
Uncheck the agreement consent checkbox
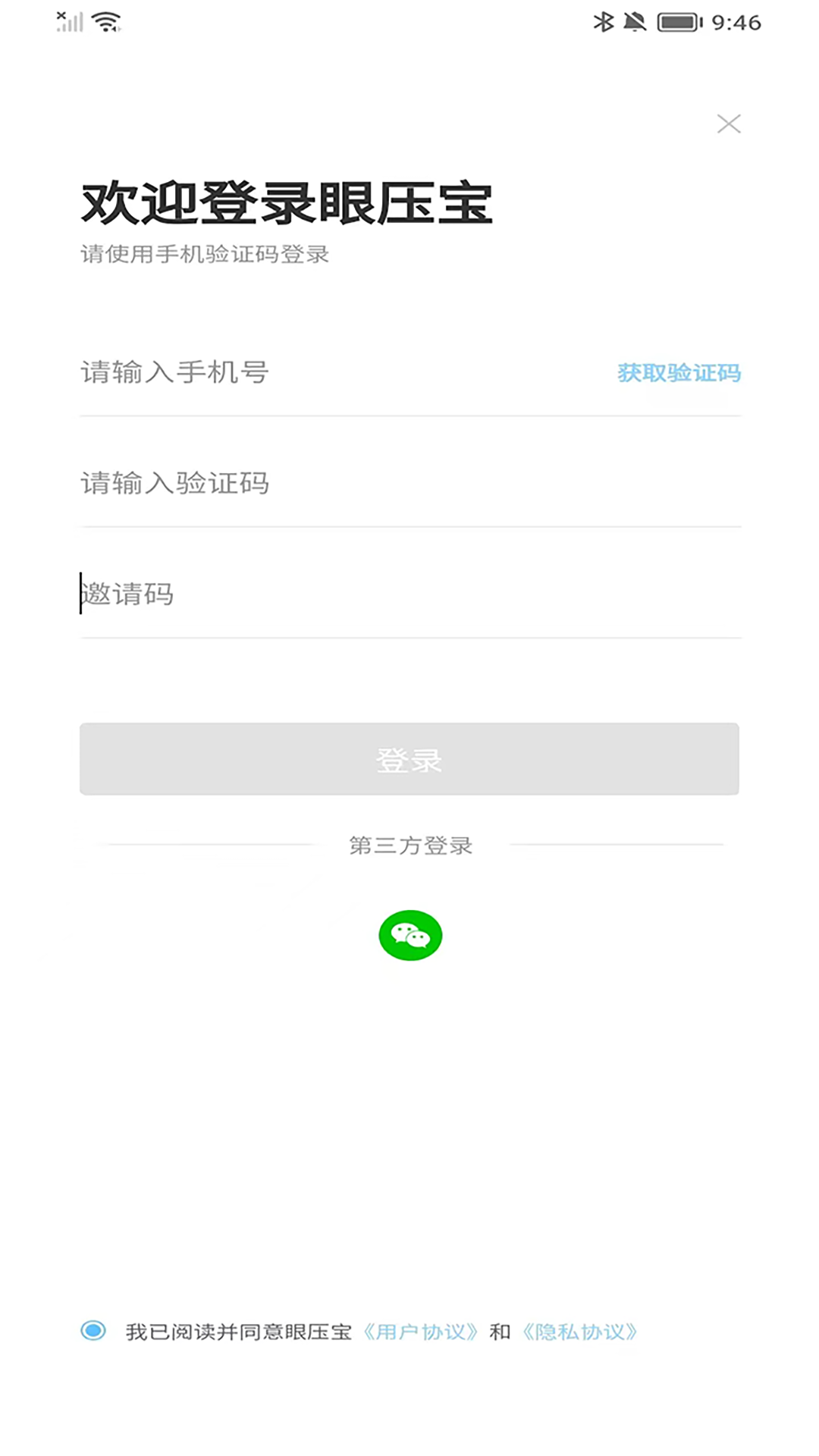click(x=93, y=1331)
